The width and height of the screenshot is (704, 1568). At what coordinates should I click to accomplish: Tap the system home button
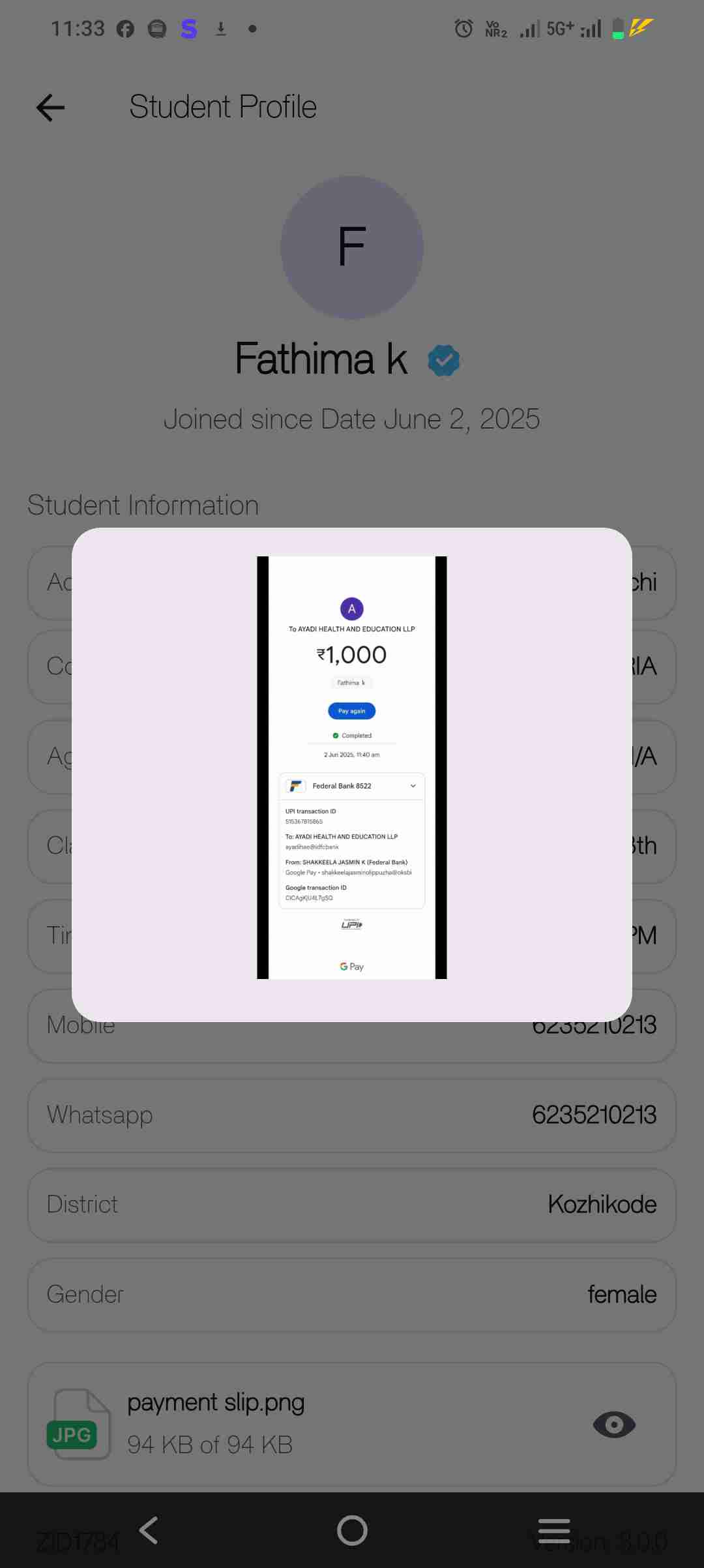(352, 1530)
